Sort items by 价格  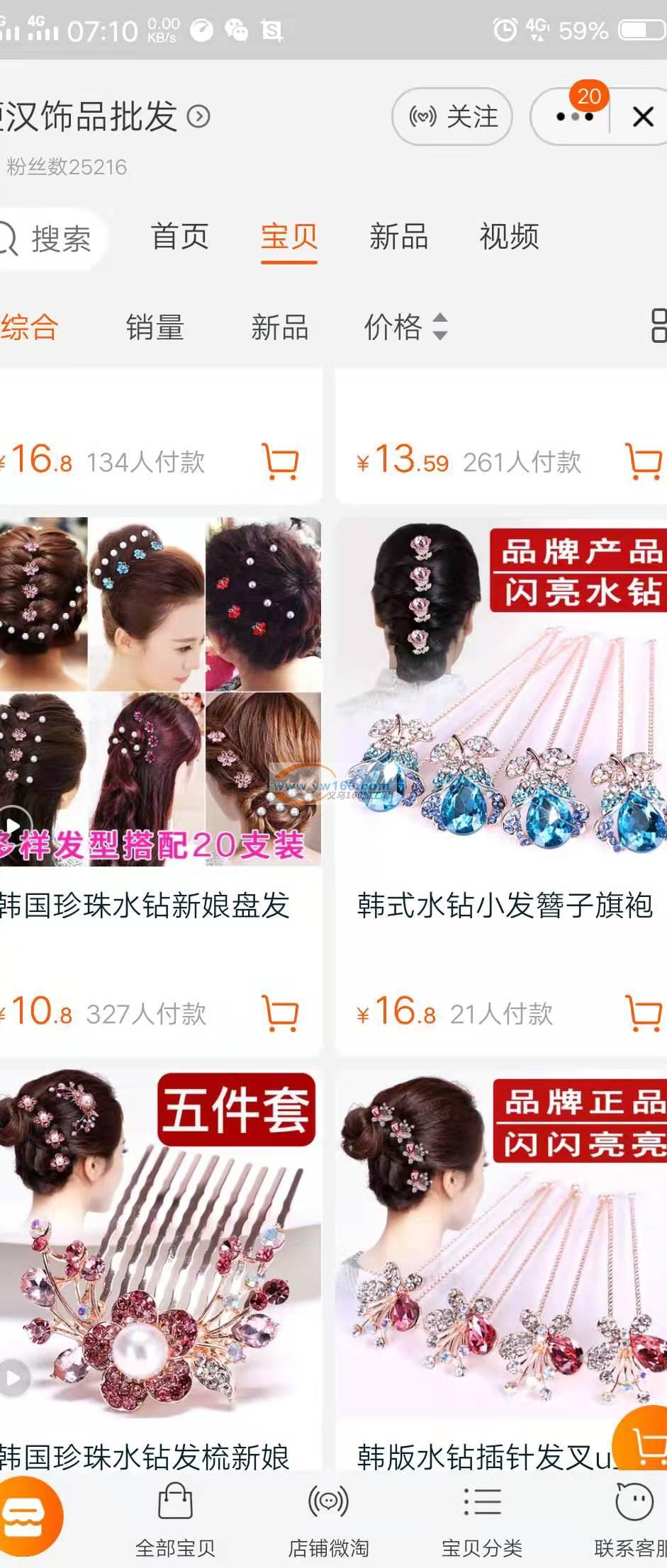click(405, 327)
